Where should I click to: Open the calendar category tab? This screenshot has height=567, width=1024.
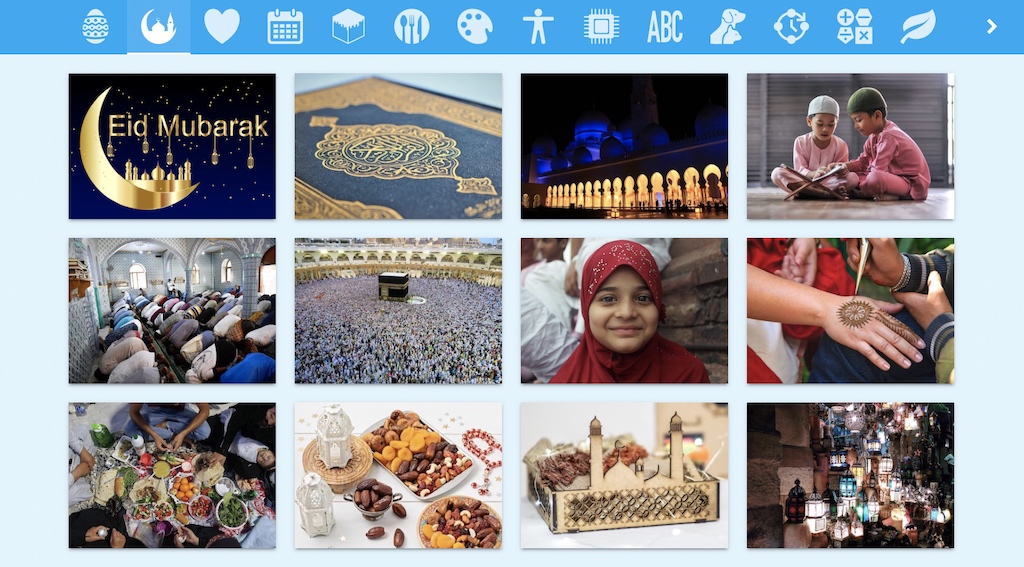tap(285, 26)
